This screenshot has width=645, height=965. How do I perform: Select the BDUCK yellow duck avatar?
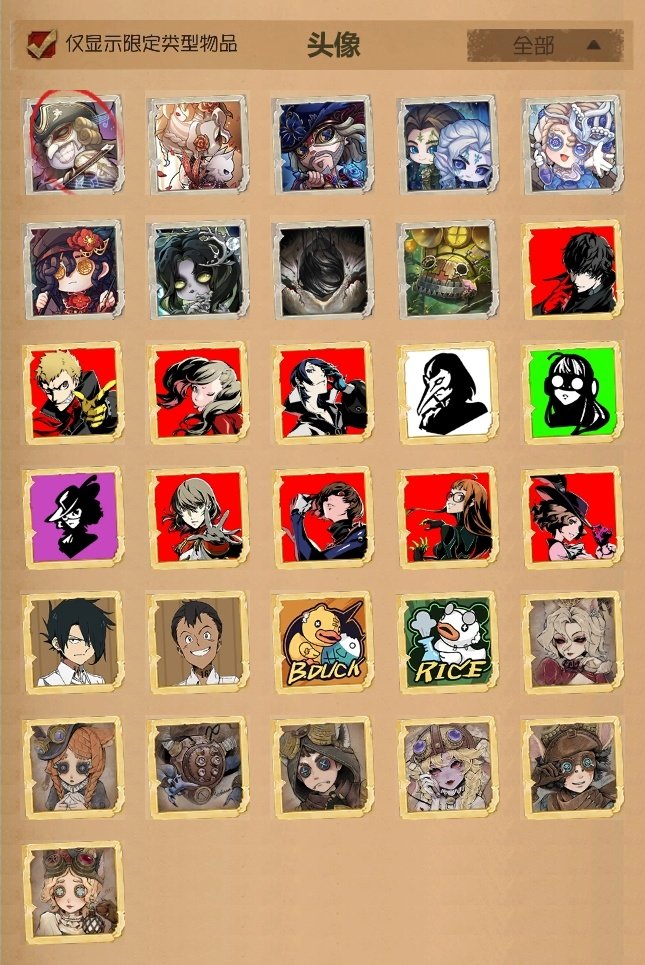pos(322,642)
